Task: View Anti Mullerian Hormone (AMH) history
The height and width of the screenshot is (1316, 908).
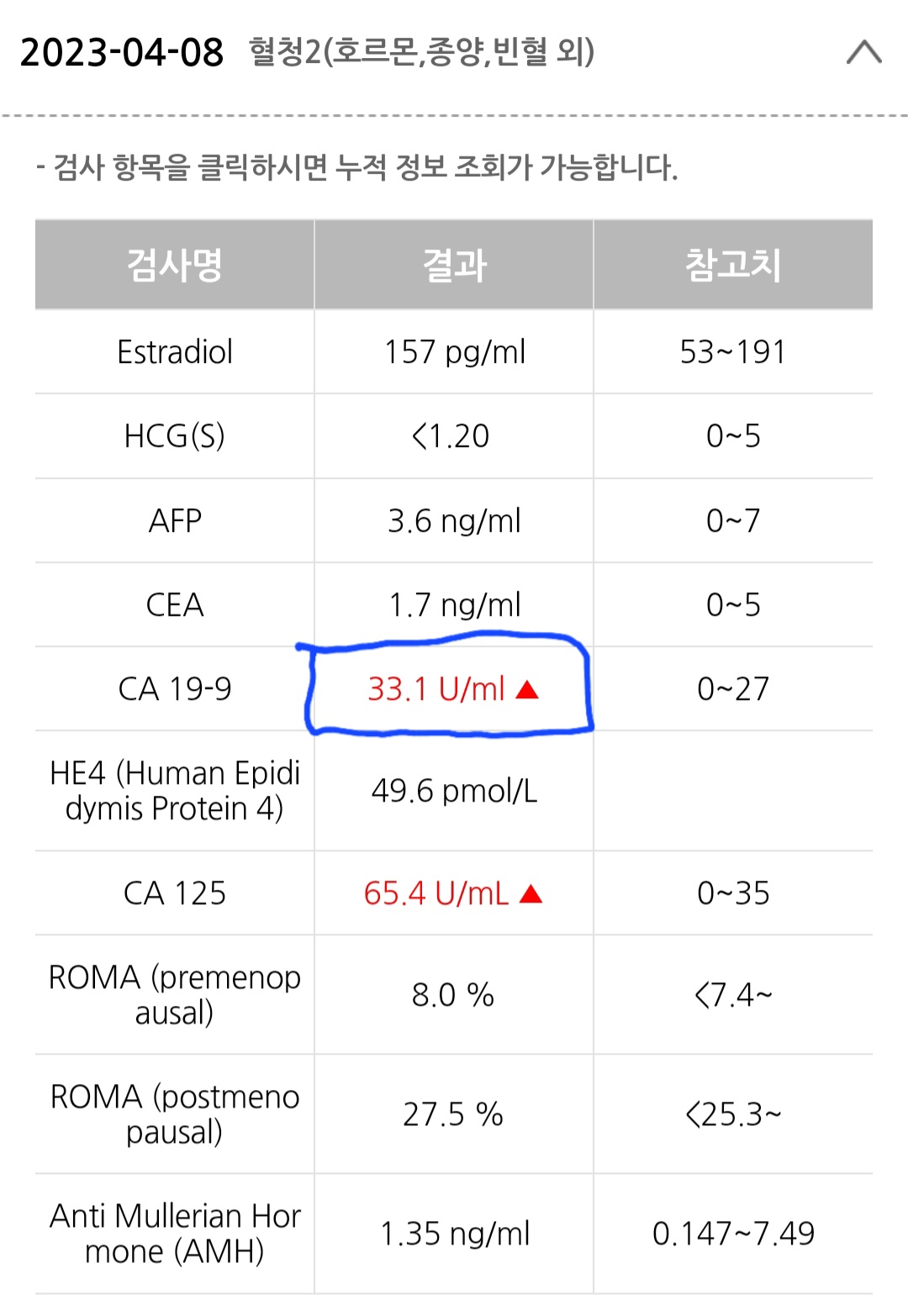Action: click(x=175, y=1234)
